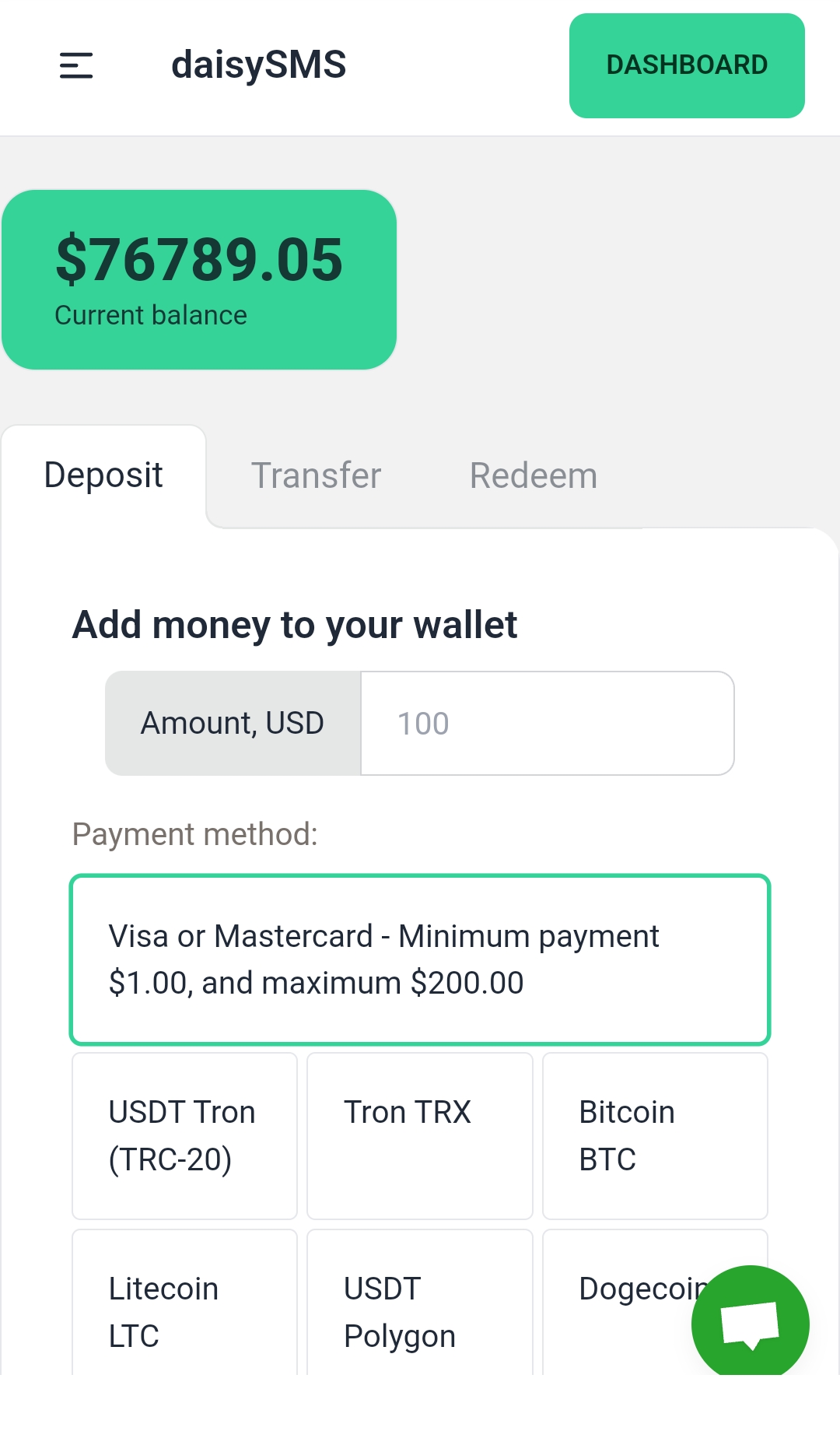
Task: Open the hamburger menu
Action: (76, 65)
